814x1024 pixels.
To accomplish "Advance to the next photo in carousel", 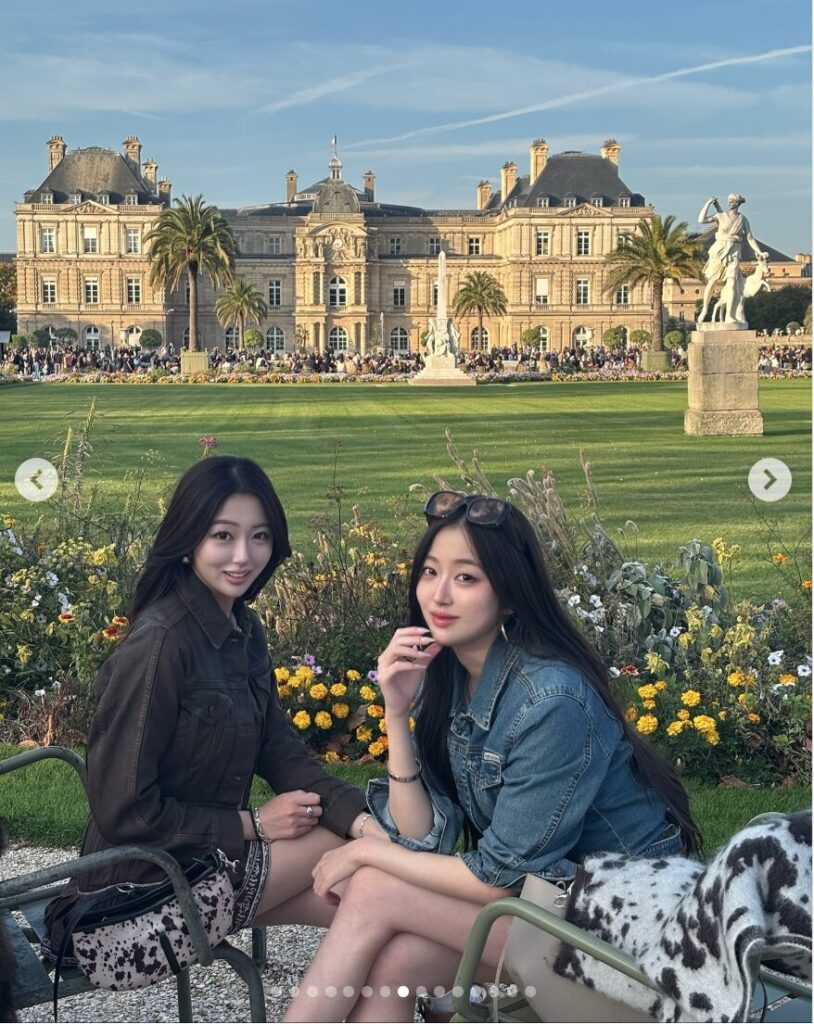I will pyautogui.click(x=769, y=480).
